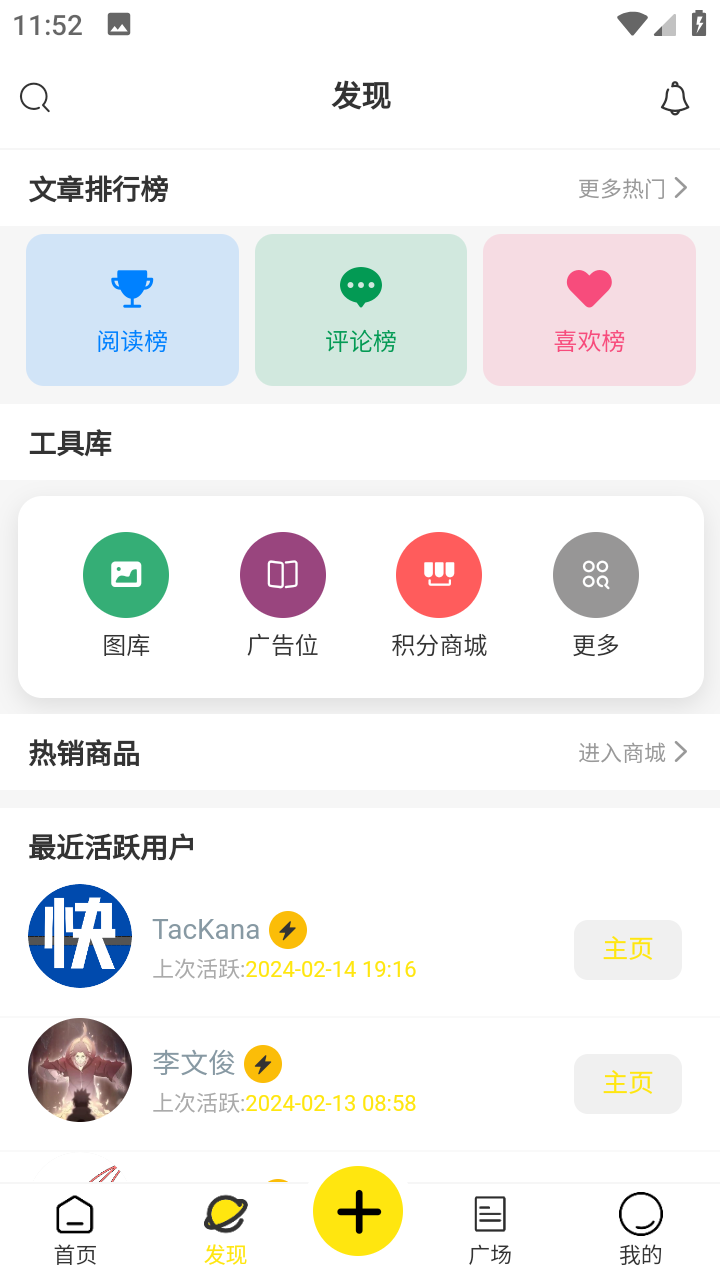Switch to the 首页 home tab

click(75, 1227)
